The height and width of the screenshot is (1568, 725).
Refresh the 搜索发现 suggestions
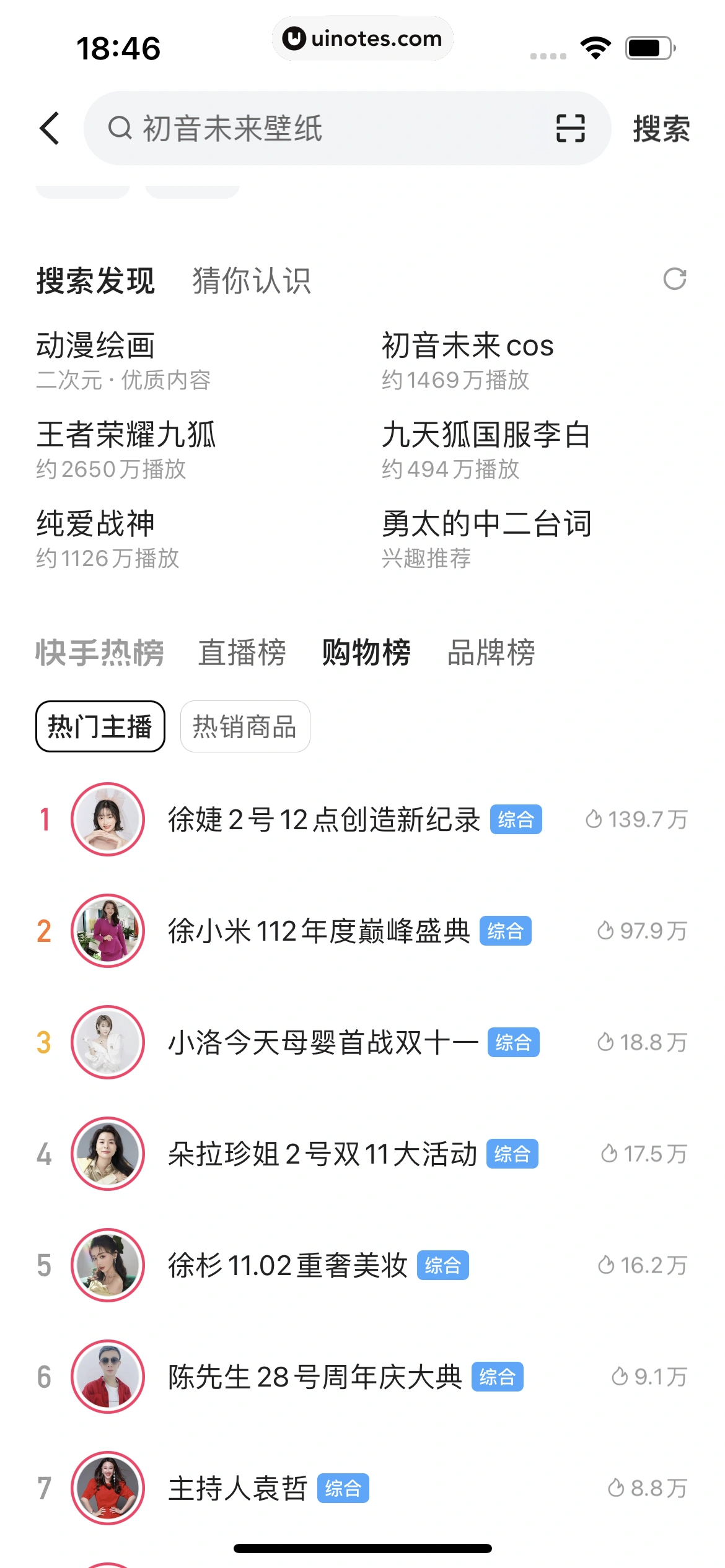point(674,279)
